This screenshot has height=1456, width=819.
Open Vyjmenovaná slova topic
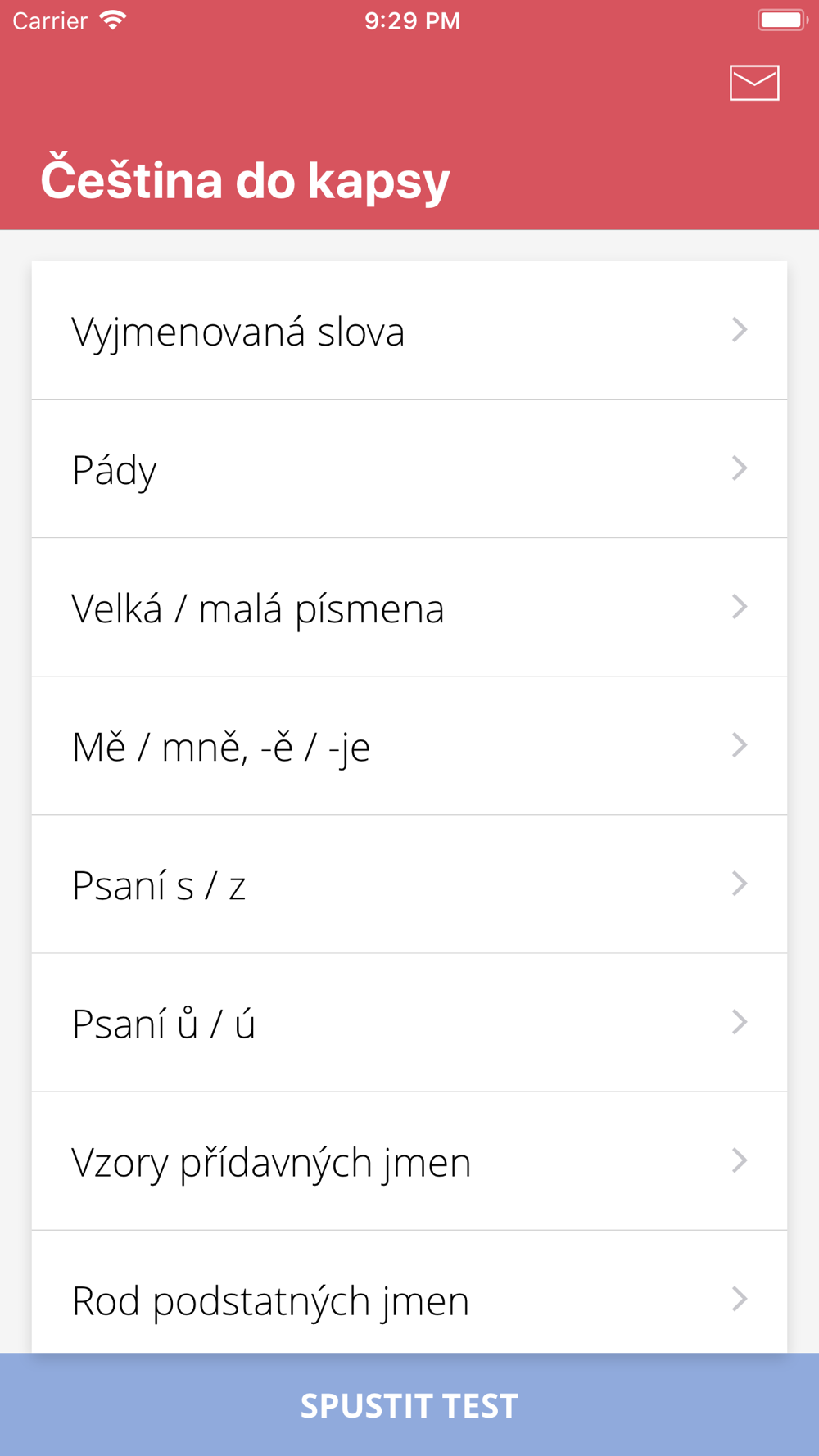(x=409, y=331)
